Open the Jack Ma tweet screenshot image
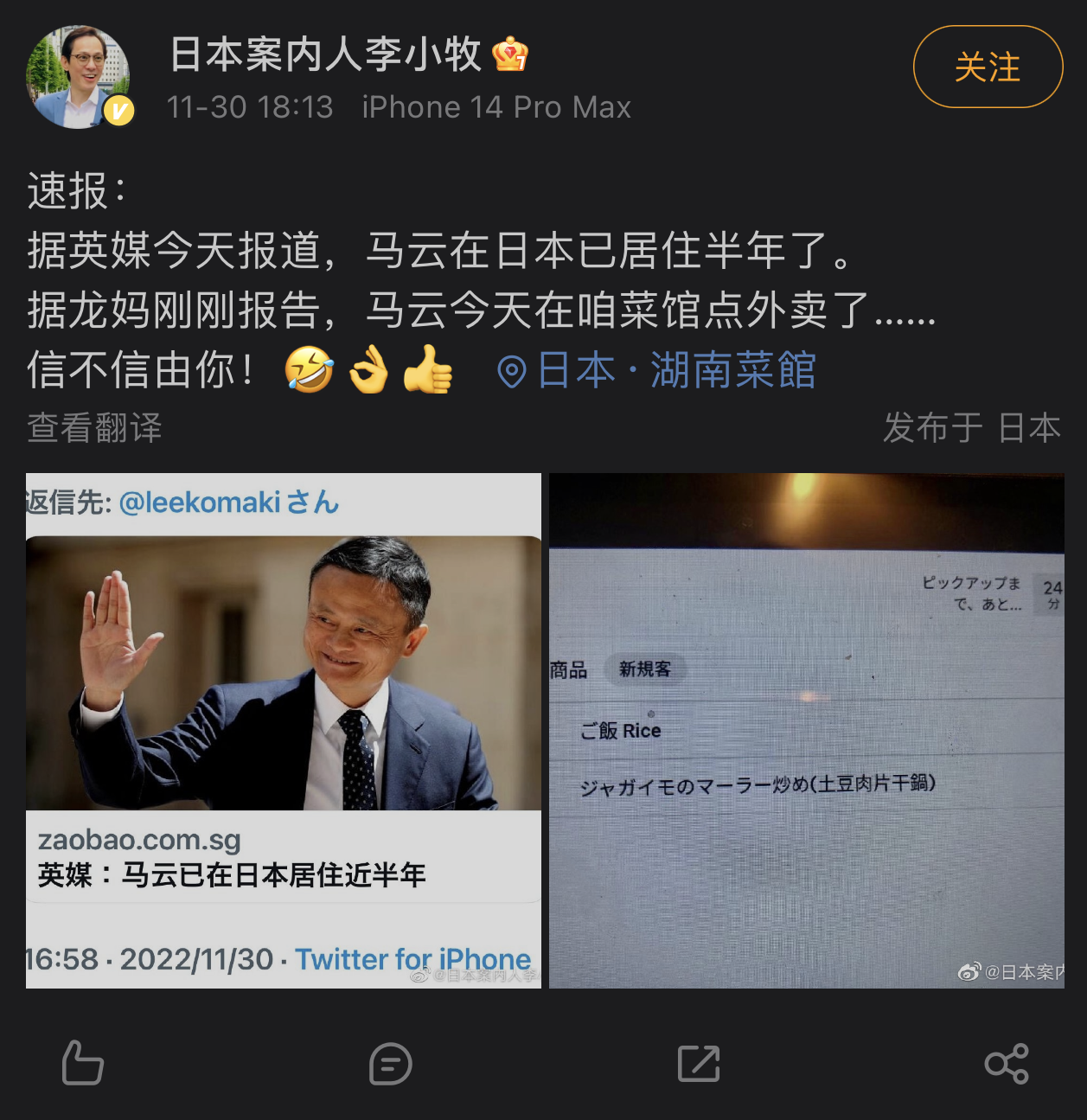Screen dimensions: 1087x1120 click(284, 730)
